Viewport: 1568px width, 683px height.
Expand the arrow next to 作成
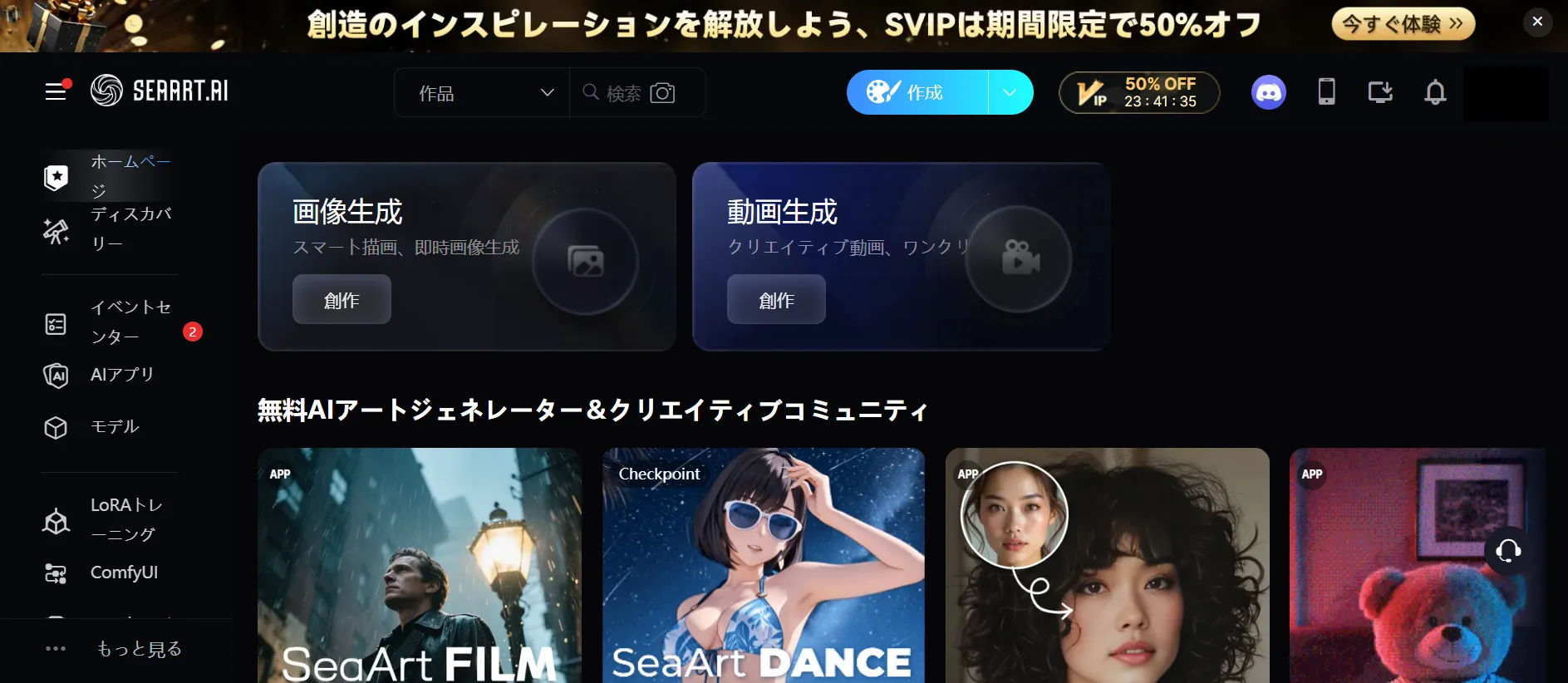[1010, 92]
